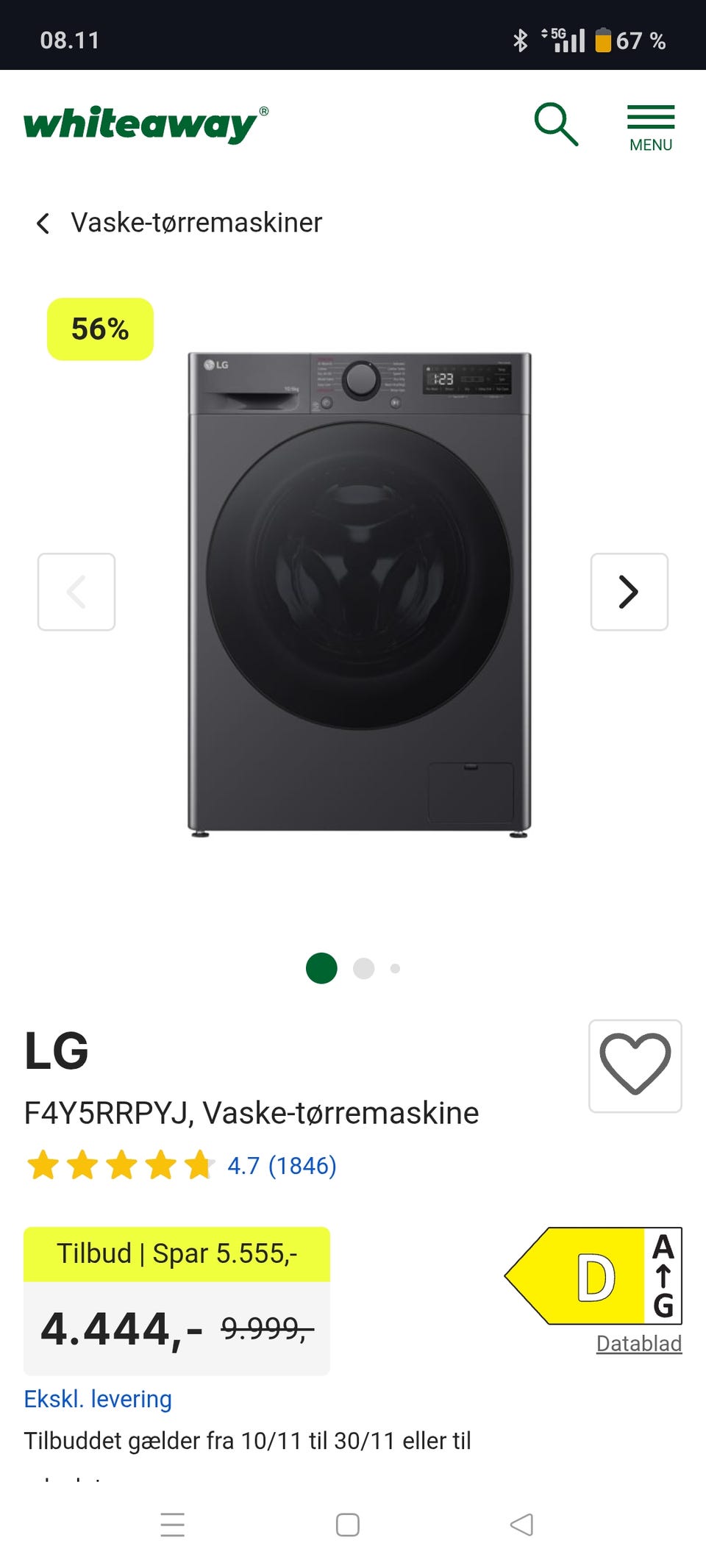The image size is (706, 1568).
Task: Add LG washer-dryer to favorites
Action: point(635,1065)
